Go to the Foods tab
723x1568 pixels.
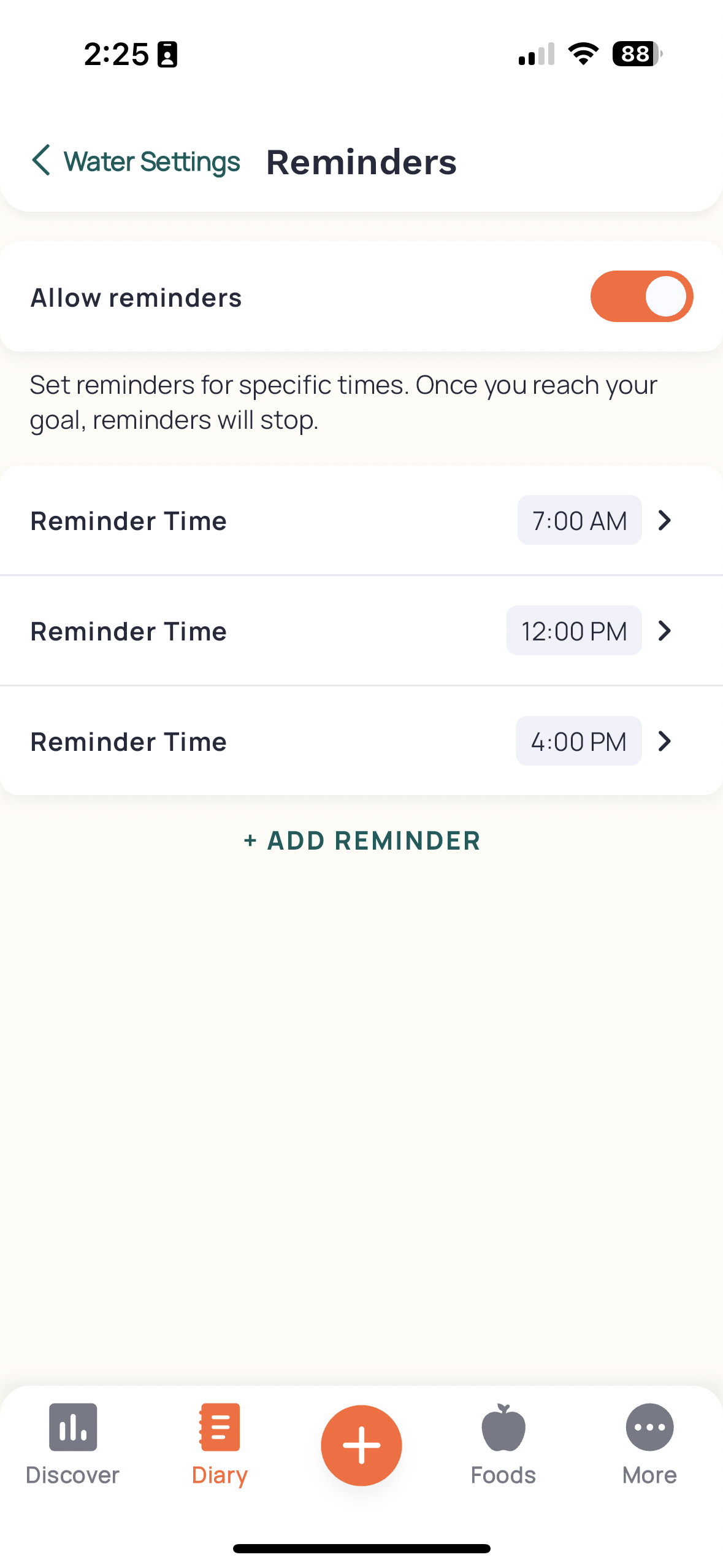click(503, 1444)
